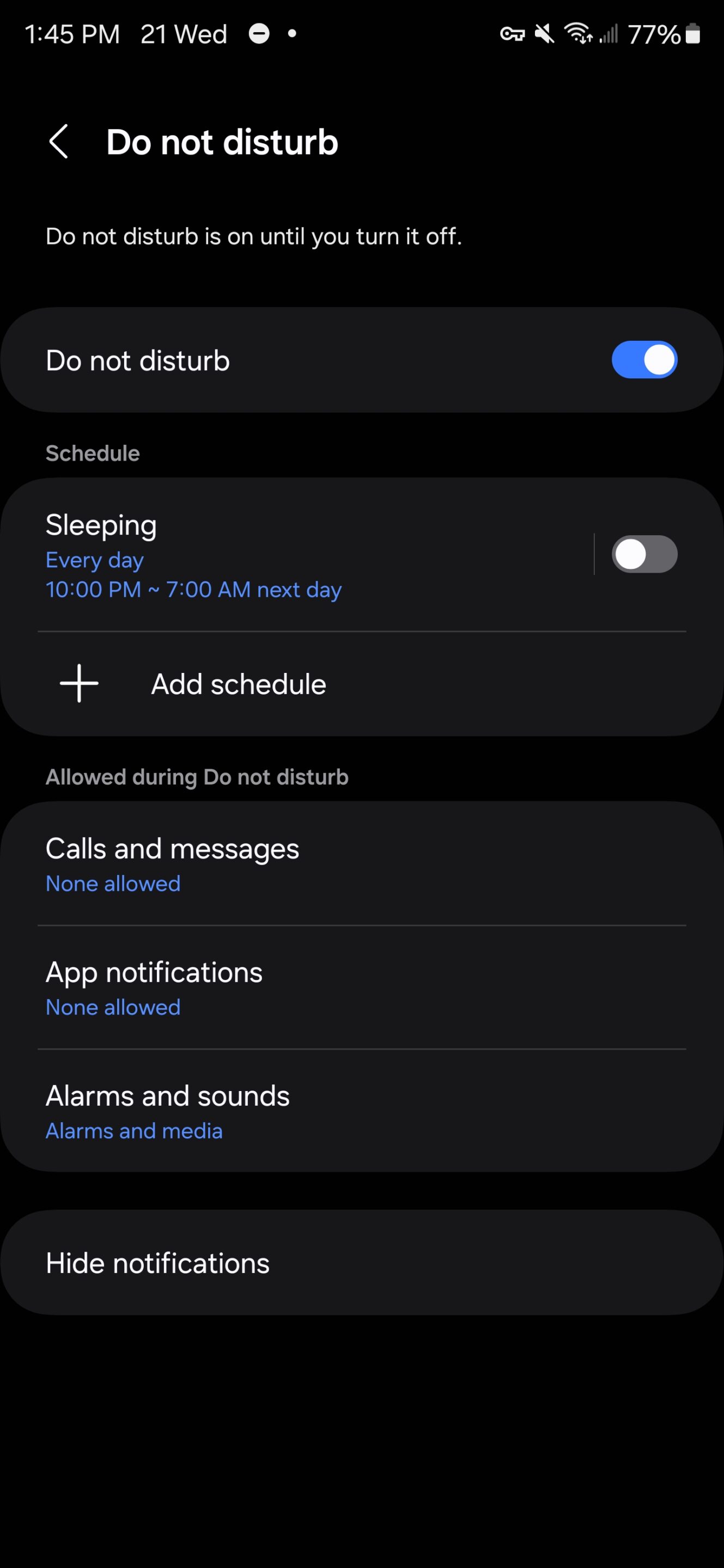This screenshot has height=1568, width=724.
Task: Add a new schedule
Action: (x=362, y=684)
